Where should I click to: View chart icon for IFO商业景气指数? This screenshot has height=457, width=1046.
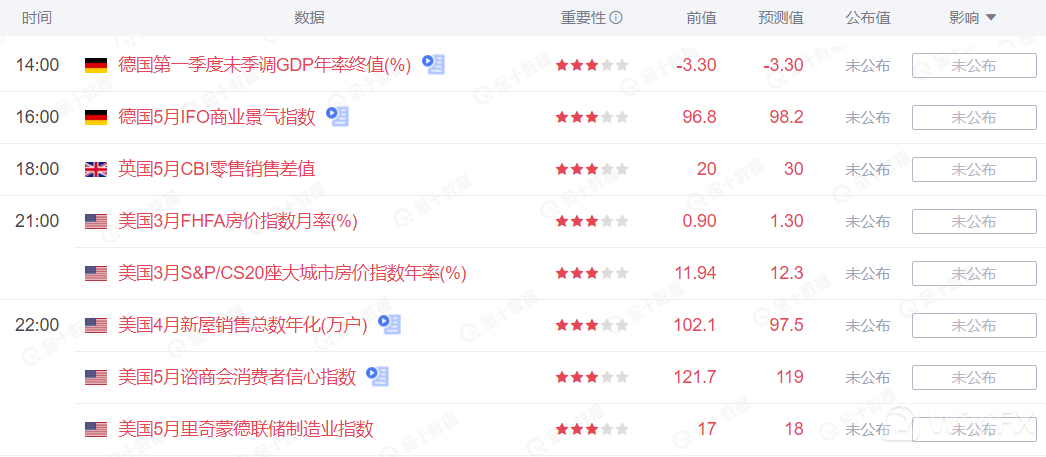point(338,117)
